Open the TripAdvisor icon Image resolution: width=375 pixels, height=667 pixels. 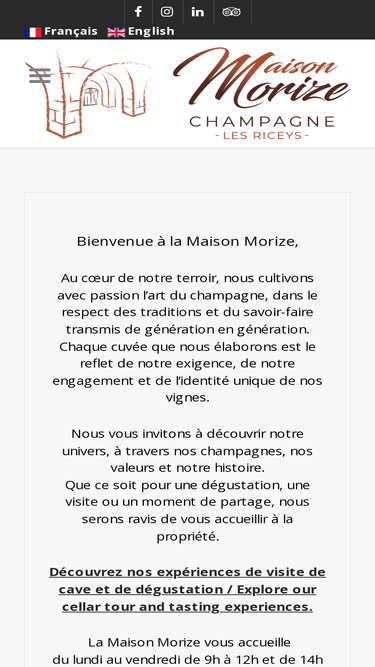[232, 11]
